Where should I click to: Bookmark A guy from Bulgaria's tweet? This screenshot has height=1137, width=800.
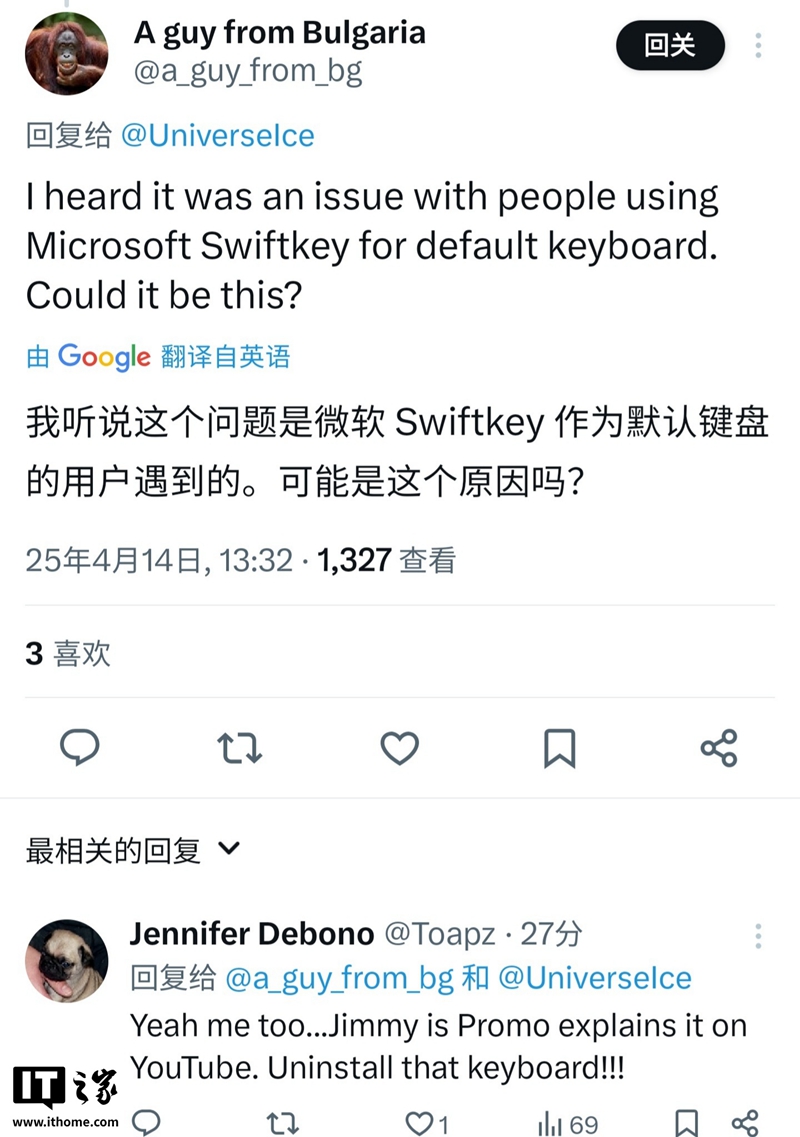click(559, 747)
